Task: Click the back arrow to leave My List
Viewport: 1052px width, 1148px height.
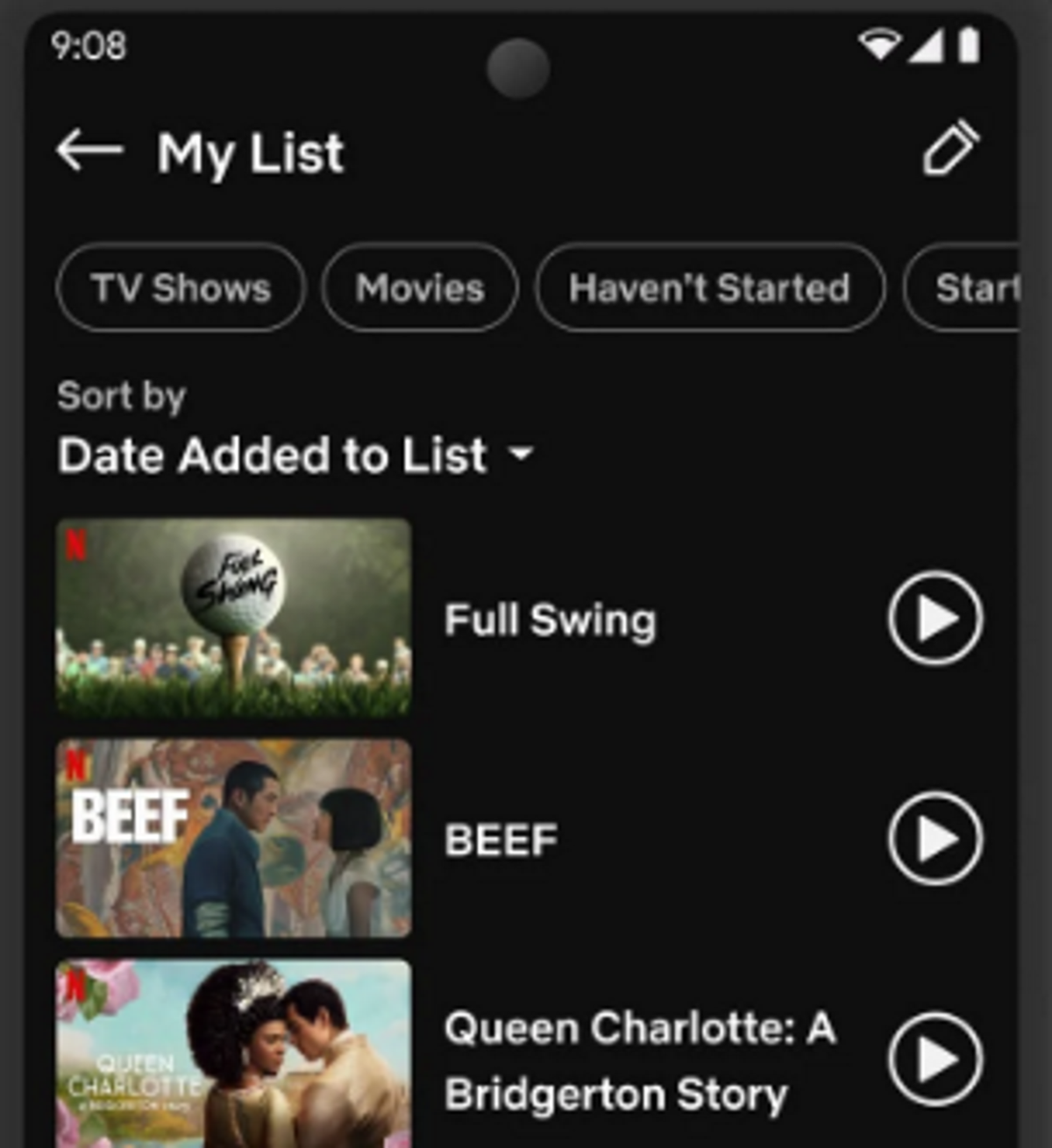Action: click(89, 151)
